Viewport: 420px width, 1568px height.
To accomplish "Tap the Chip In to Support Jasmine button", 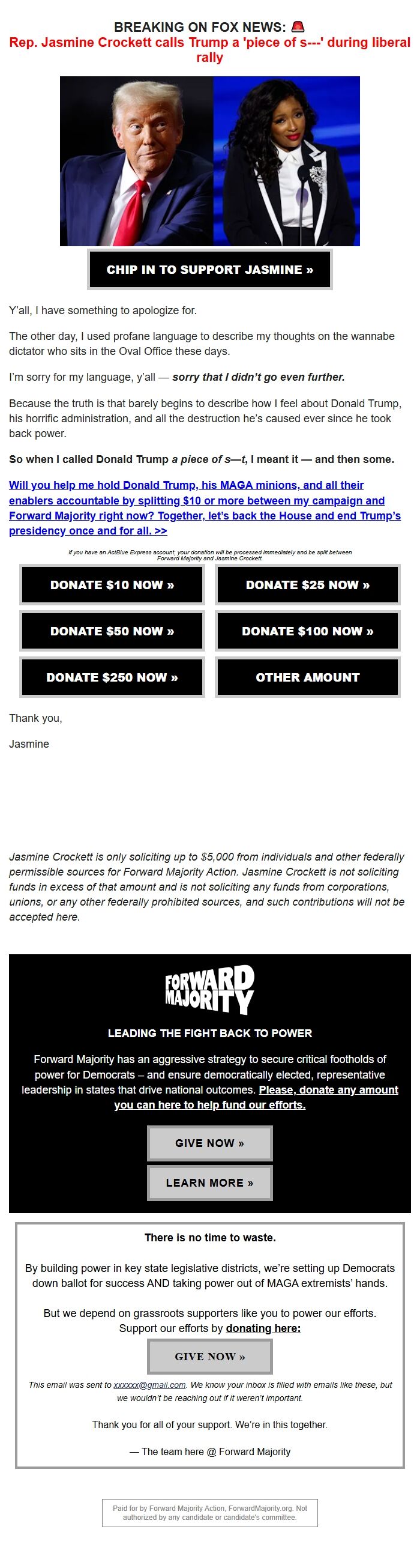I will point(209,270).
